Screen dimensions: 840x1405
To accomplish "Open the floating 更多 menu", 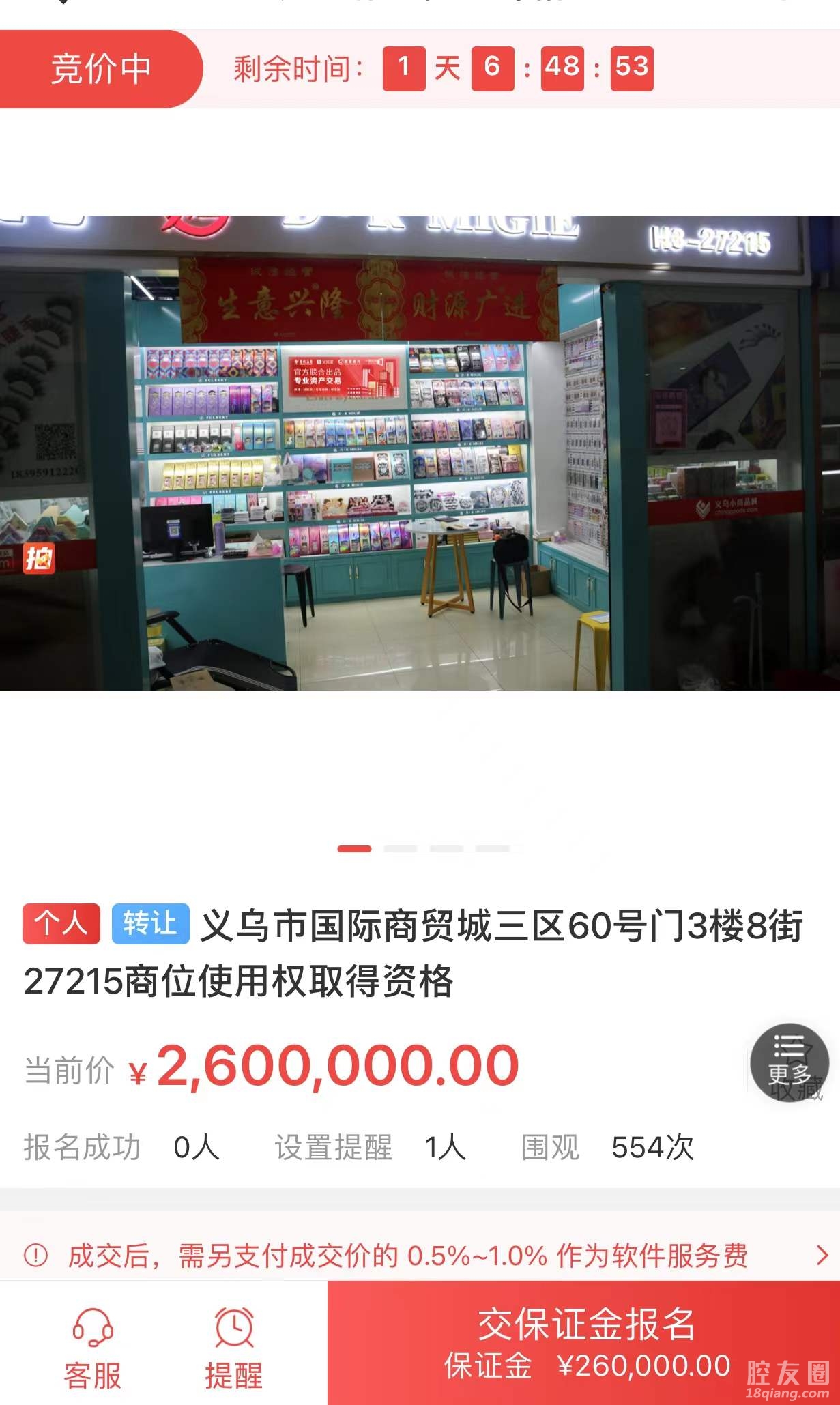I will click(790, 1062).
